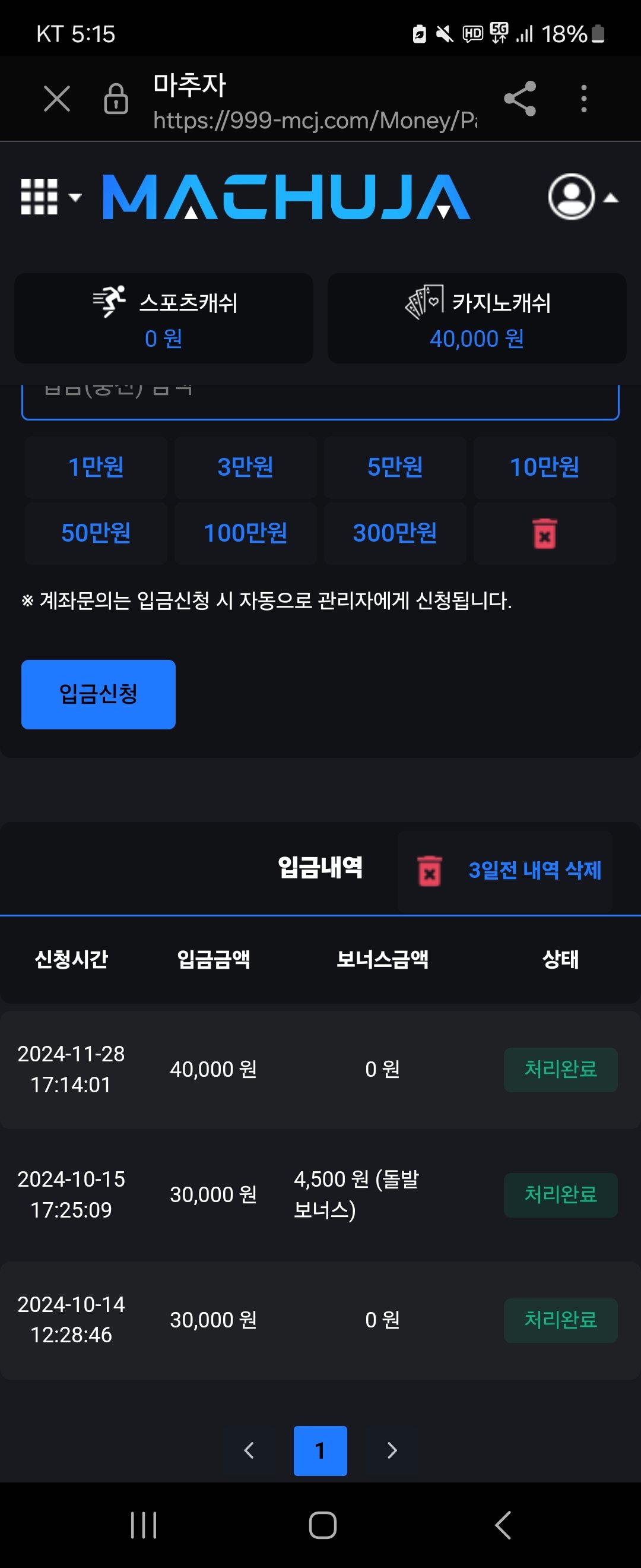Screen dimensions: 641x1568
Task: Choose the 10만원 amount
Action: 544,467
